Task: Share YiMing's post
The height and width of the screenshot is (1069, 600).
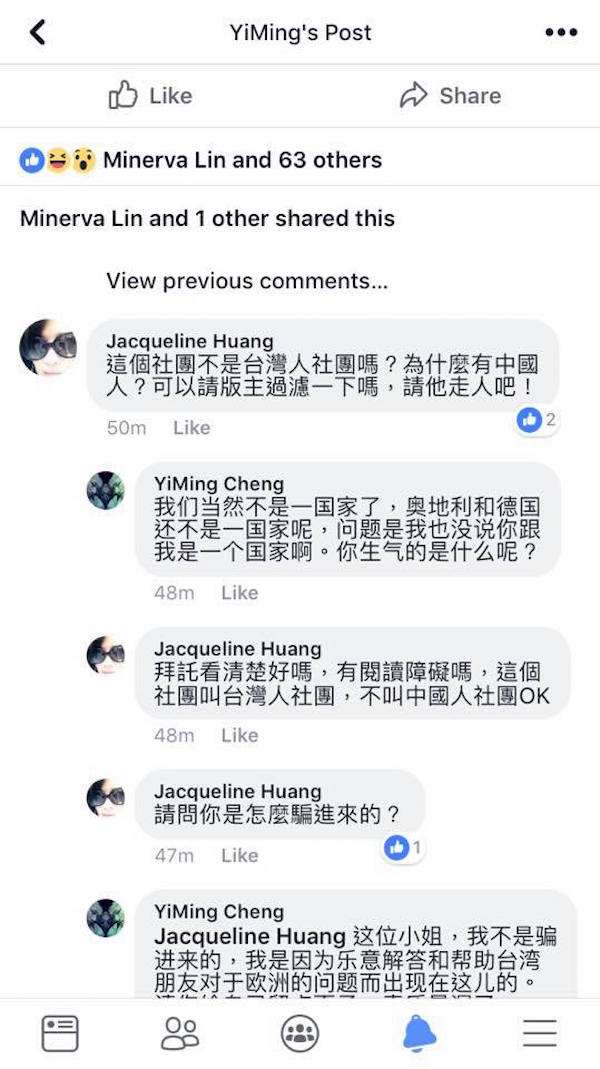Action: (450, 96)
